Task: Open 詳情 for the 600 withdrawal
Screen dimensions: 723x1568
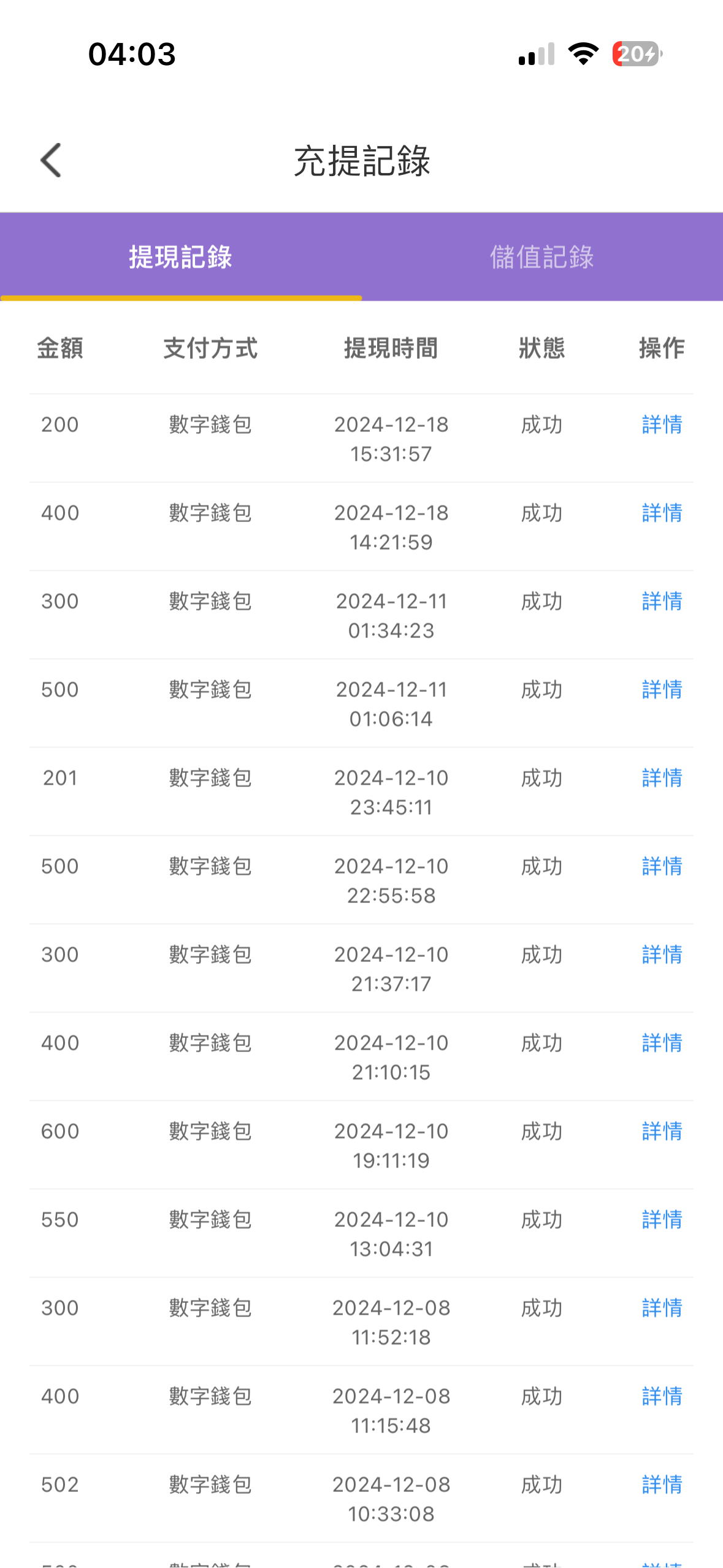Action: pyautogui.click(x=662, y=1131)
